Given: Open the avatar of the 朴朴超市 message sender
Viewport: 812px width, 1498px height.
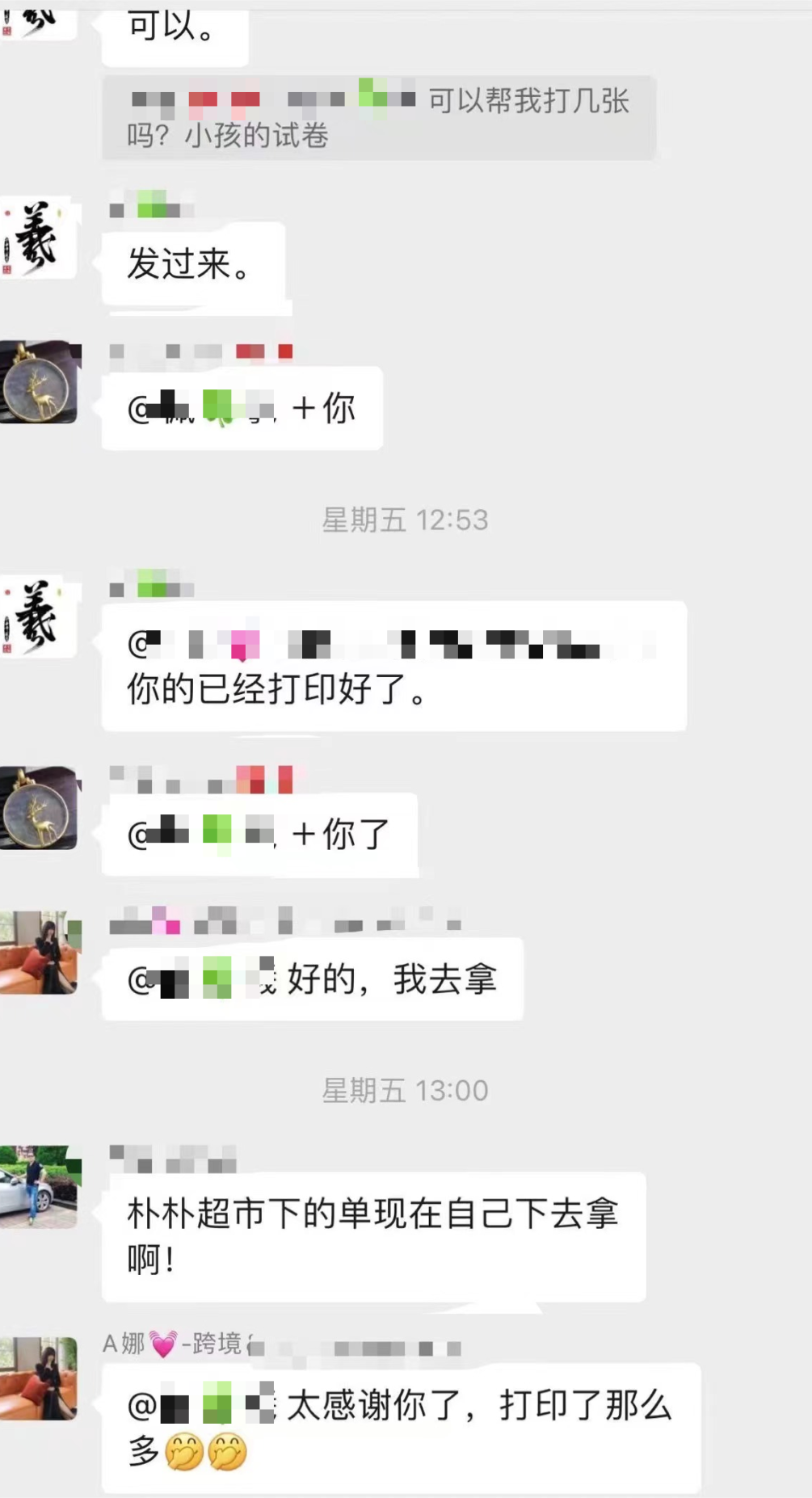Looking at the screenshot, I should [39, 1187].
